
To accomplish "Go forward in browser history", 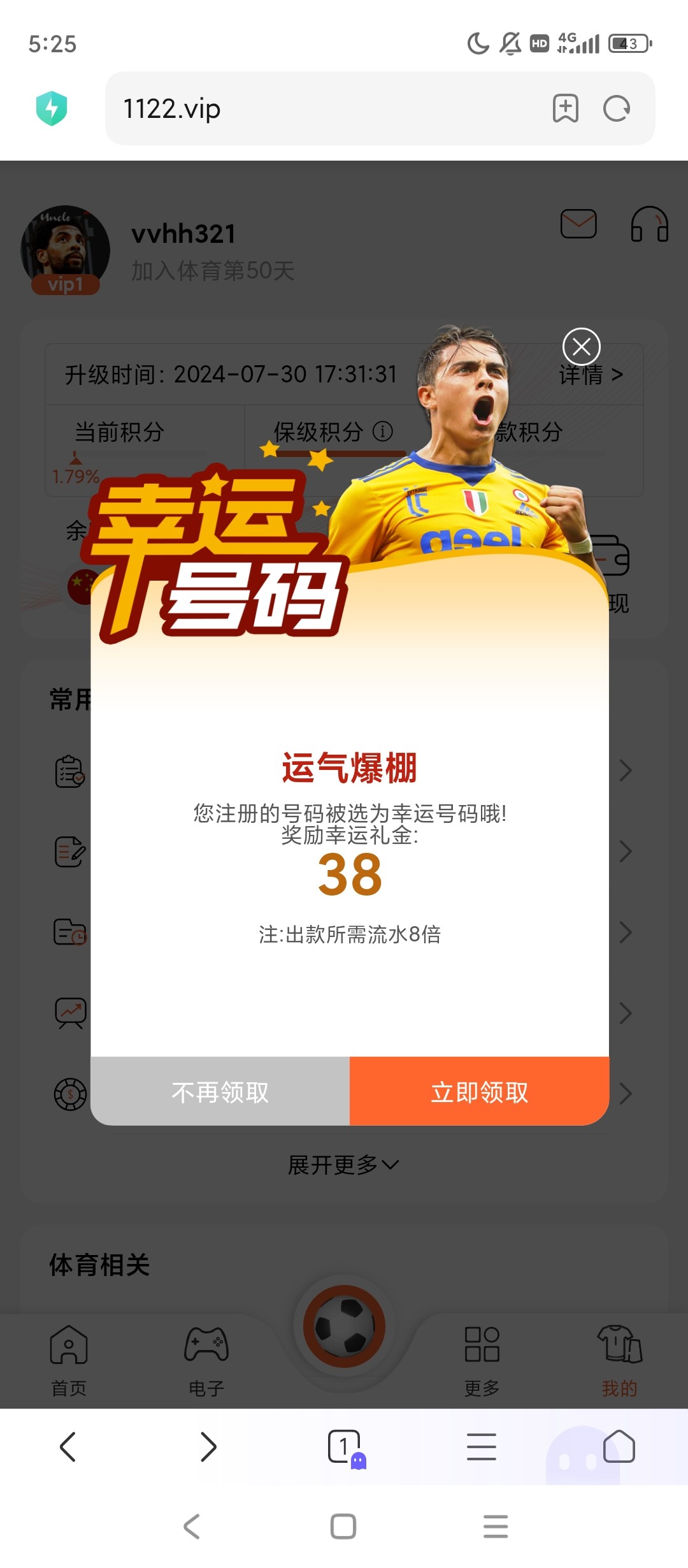I will (x=208, y=1447).
